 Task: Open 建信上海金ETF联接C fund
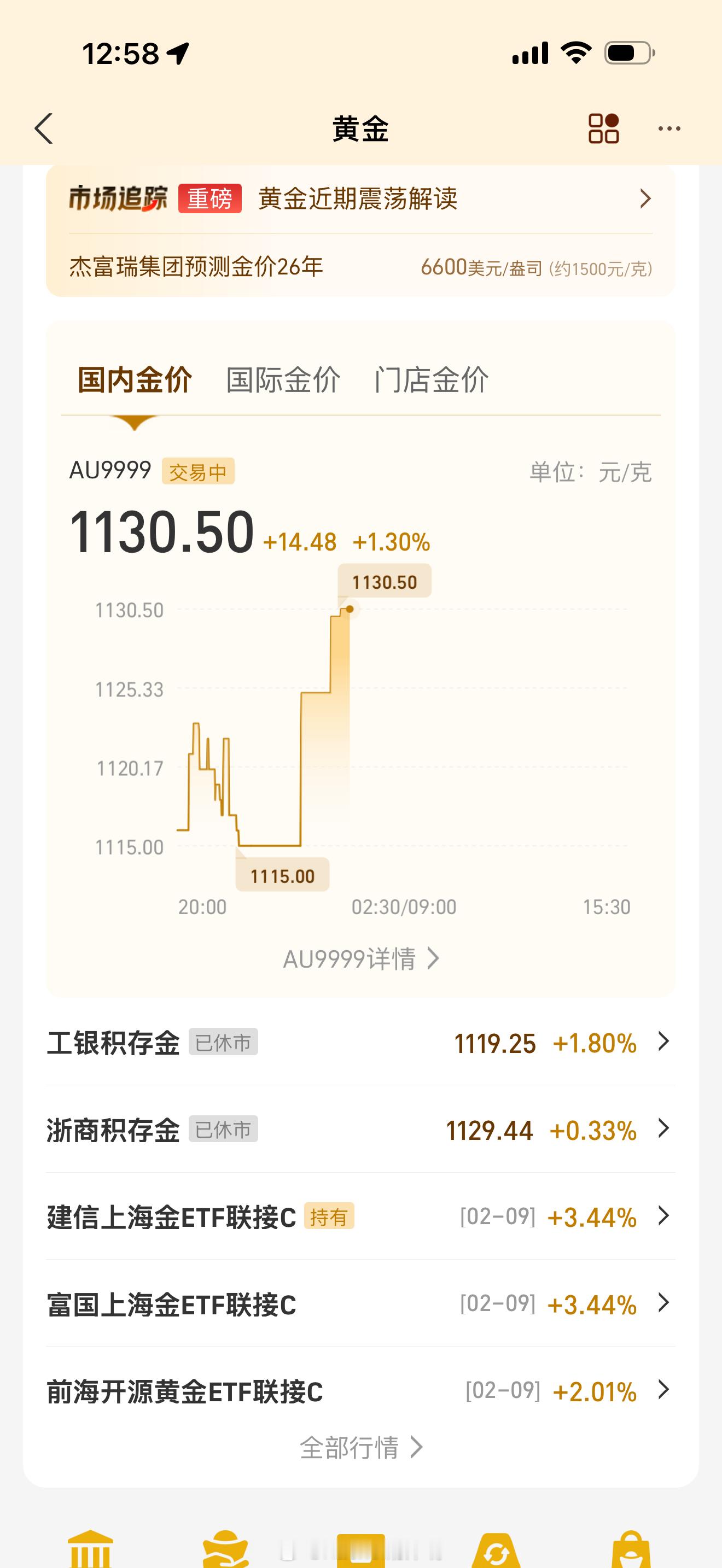pos(360,1217)
